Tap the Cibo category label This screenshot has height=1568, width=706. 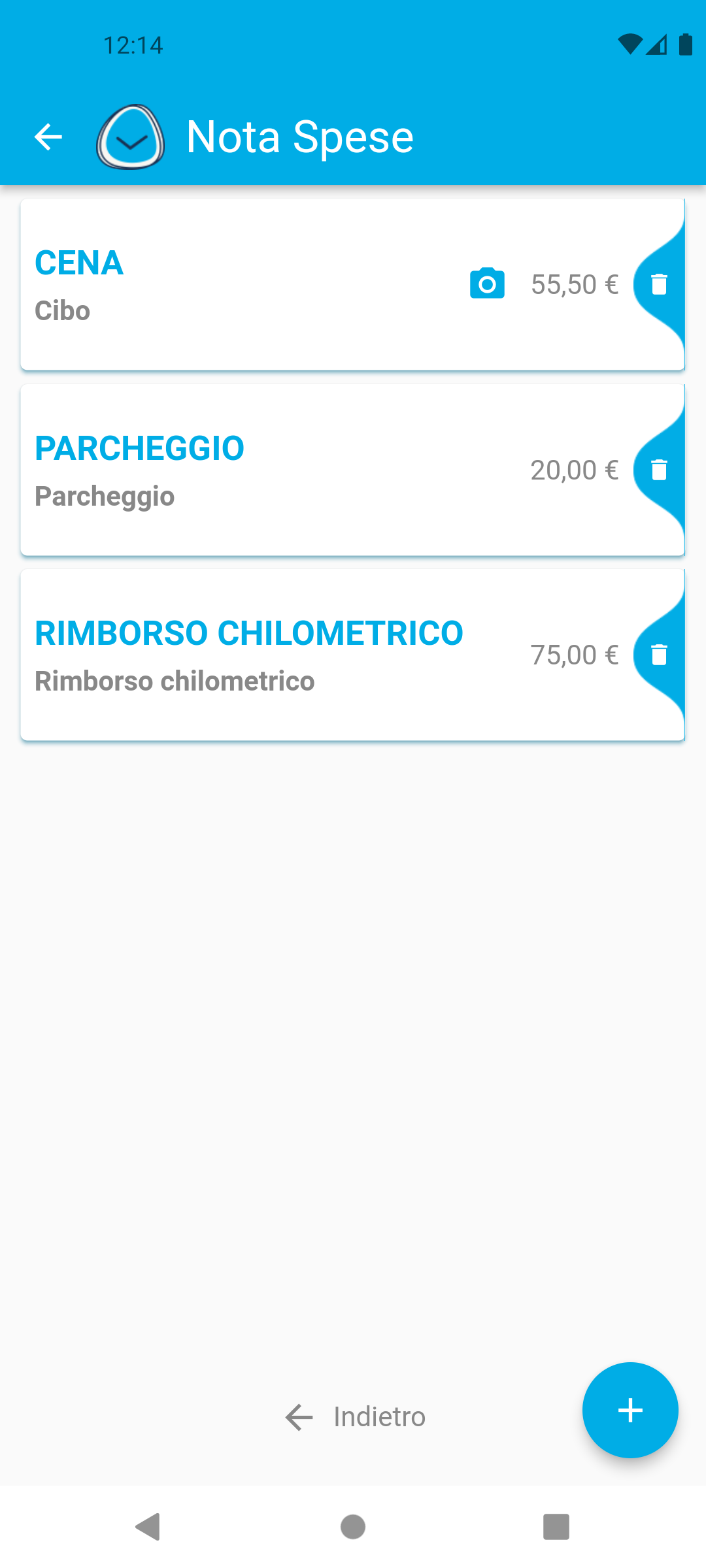(62, 311)
